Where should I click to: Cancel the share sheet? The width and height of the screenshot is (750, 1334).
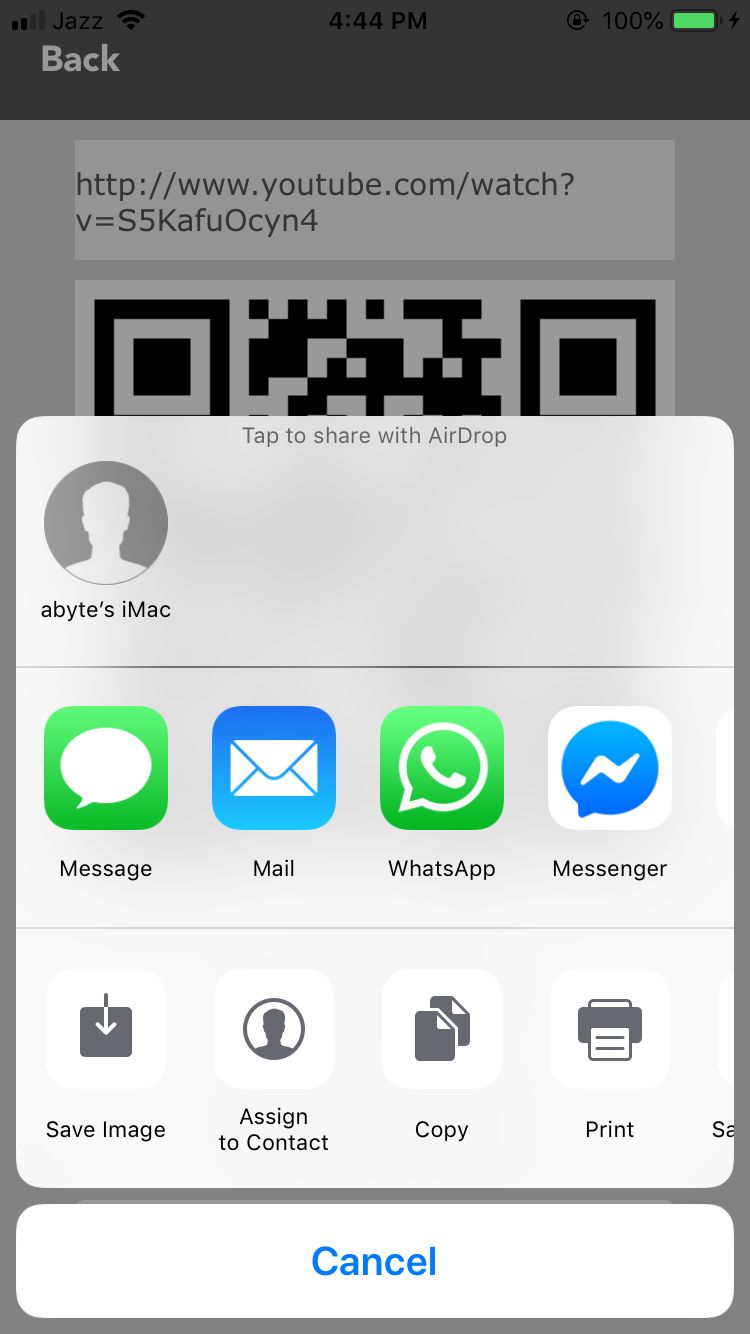(375, 1261)
